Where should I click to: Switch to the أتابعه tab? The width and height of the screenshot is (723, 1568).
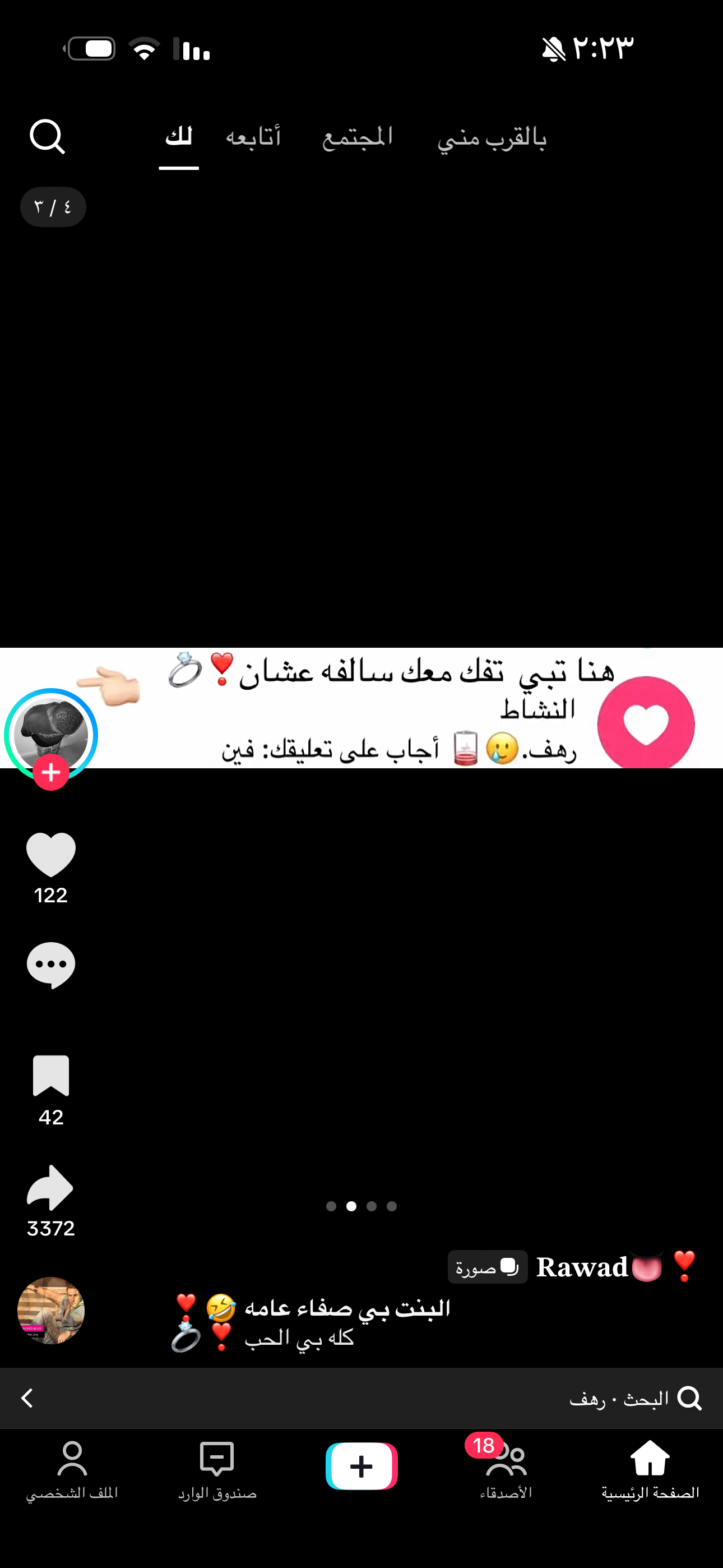click(x=253, y=137)
